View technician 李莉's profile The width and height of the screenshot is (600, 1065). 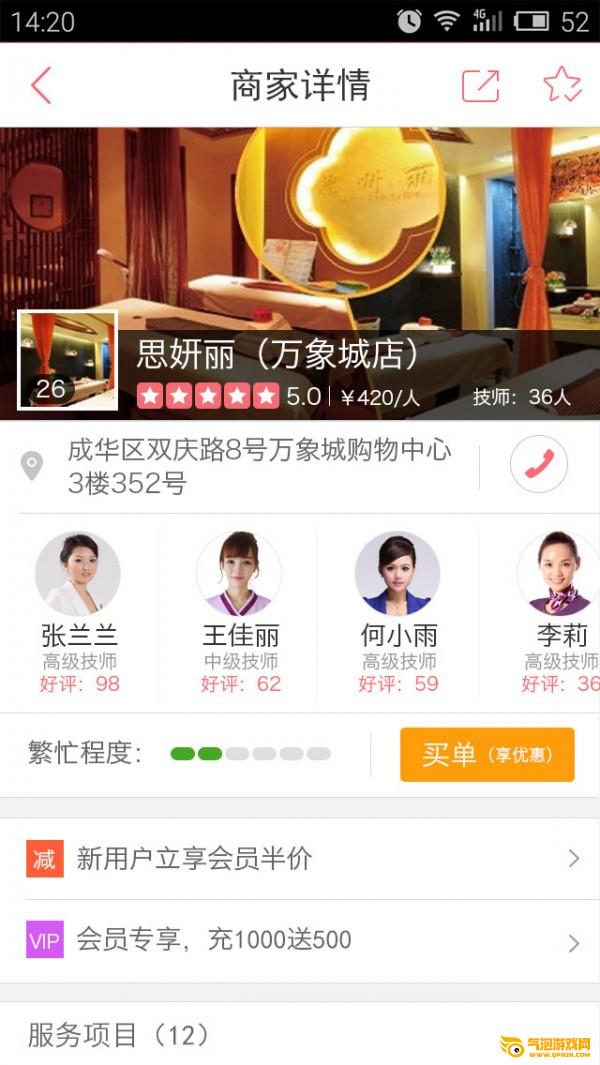[559, 613]
